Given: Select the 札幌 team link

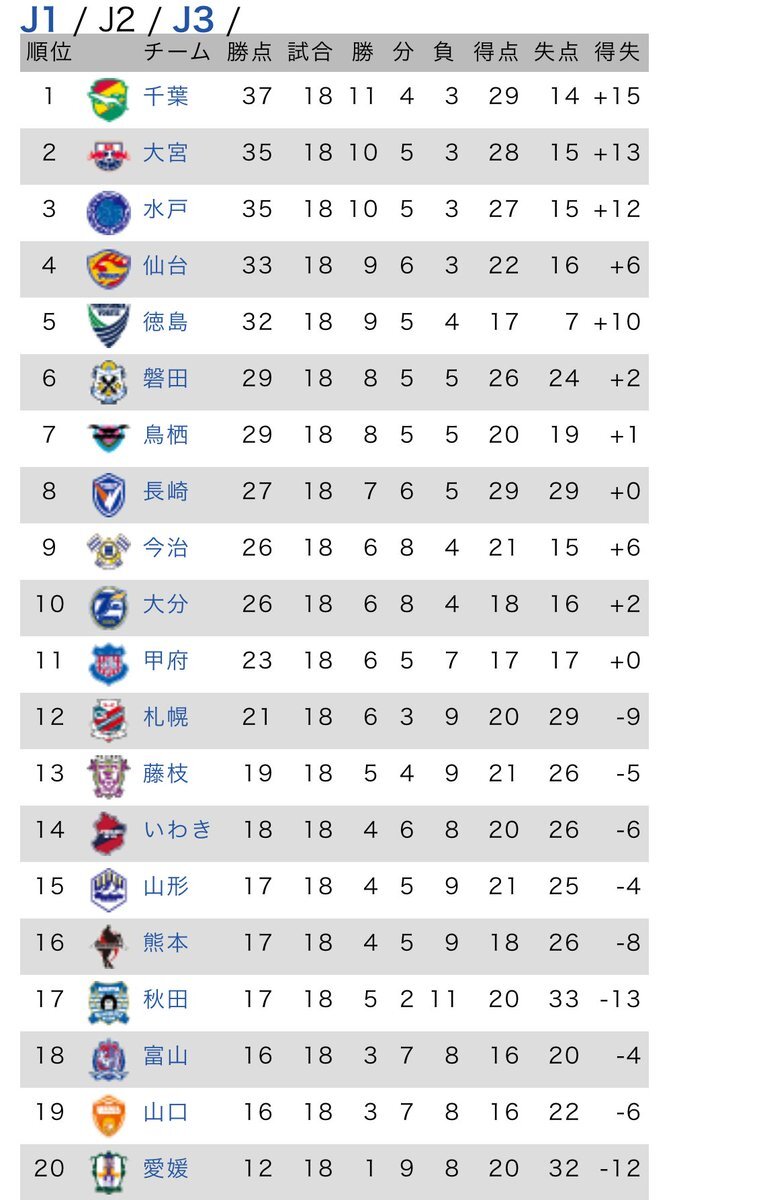Looking at the screenshot, I should pos(166,717).
